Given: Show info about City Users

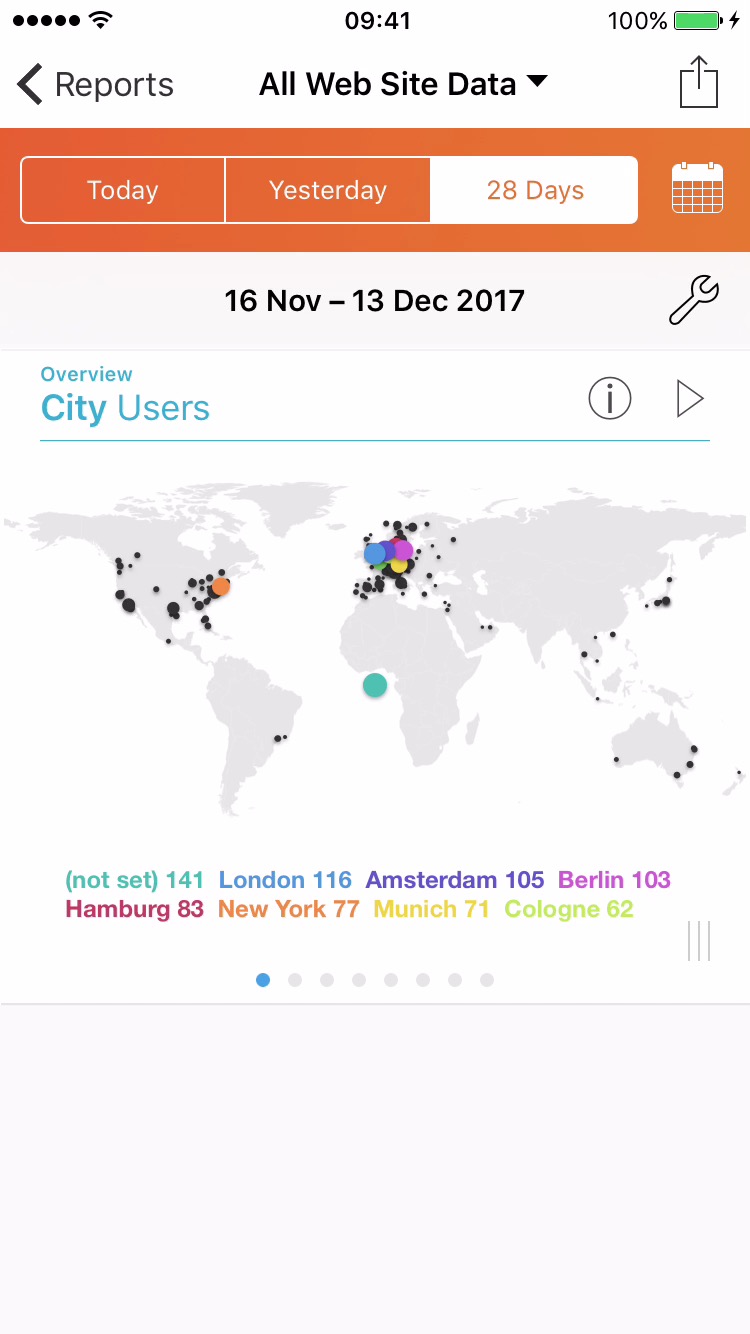Looking at the screenshot, I should point(610,399).
